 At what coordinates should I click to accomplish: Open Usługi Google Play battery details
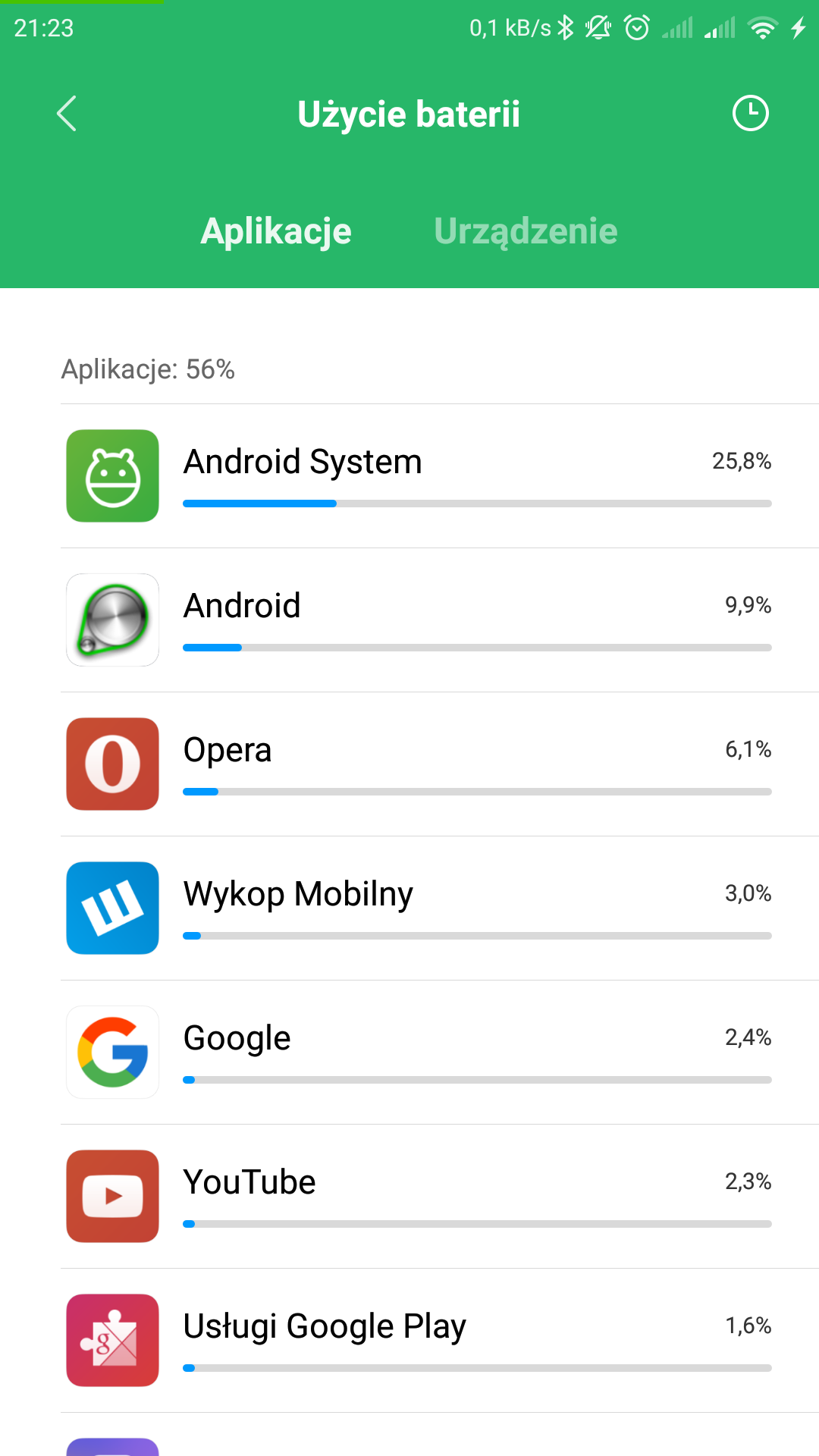440,1341
